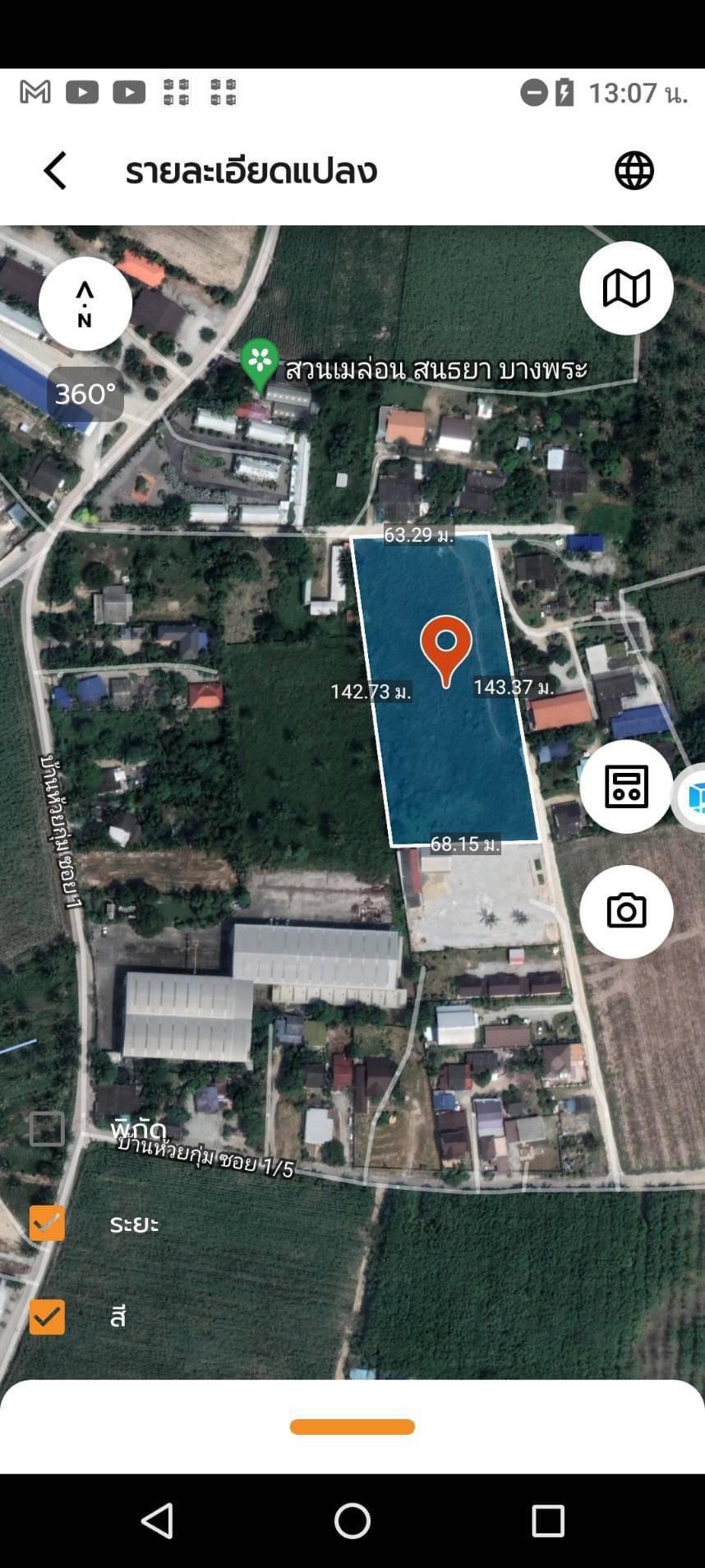This screenshot has width=705, height=1568.
Task: Switch map layers with the map button
Action: point(626,288)
